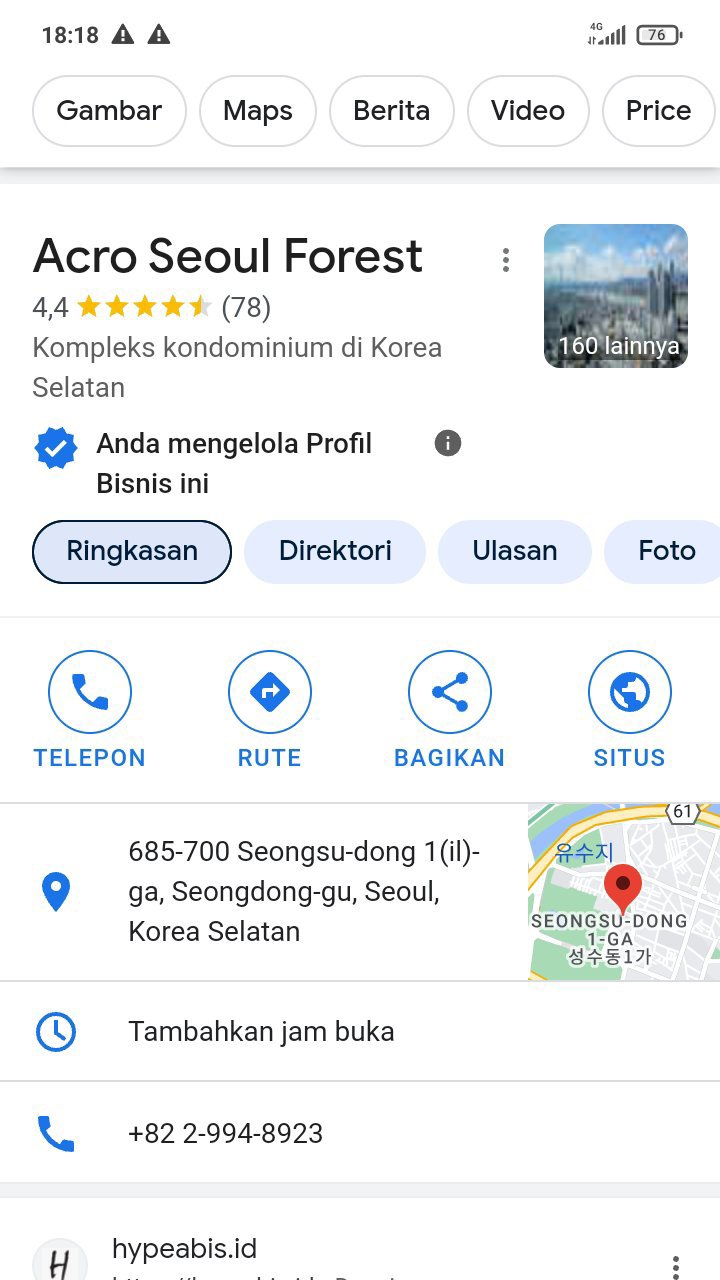Tap the info icon next to Profil Bisnis
720x1280 pixels.
point(448,443)
